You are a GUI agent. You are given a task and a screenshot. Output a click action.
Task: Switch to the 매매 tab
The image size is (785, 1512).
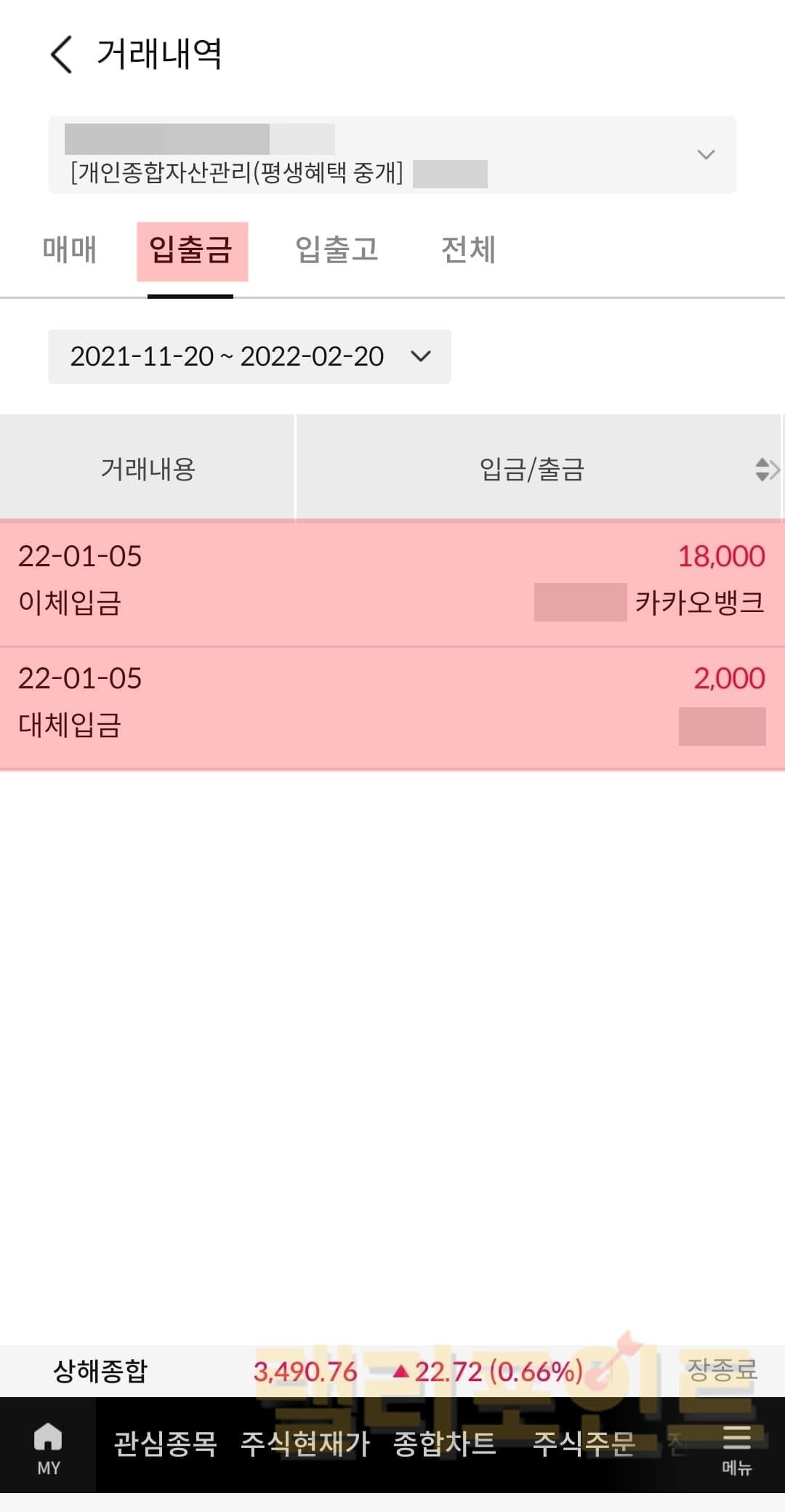[69, 250]
